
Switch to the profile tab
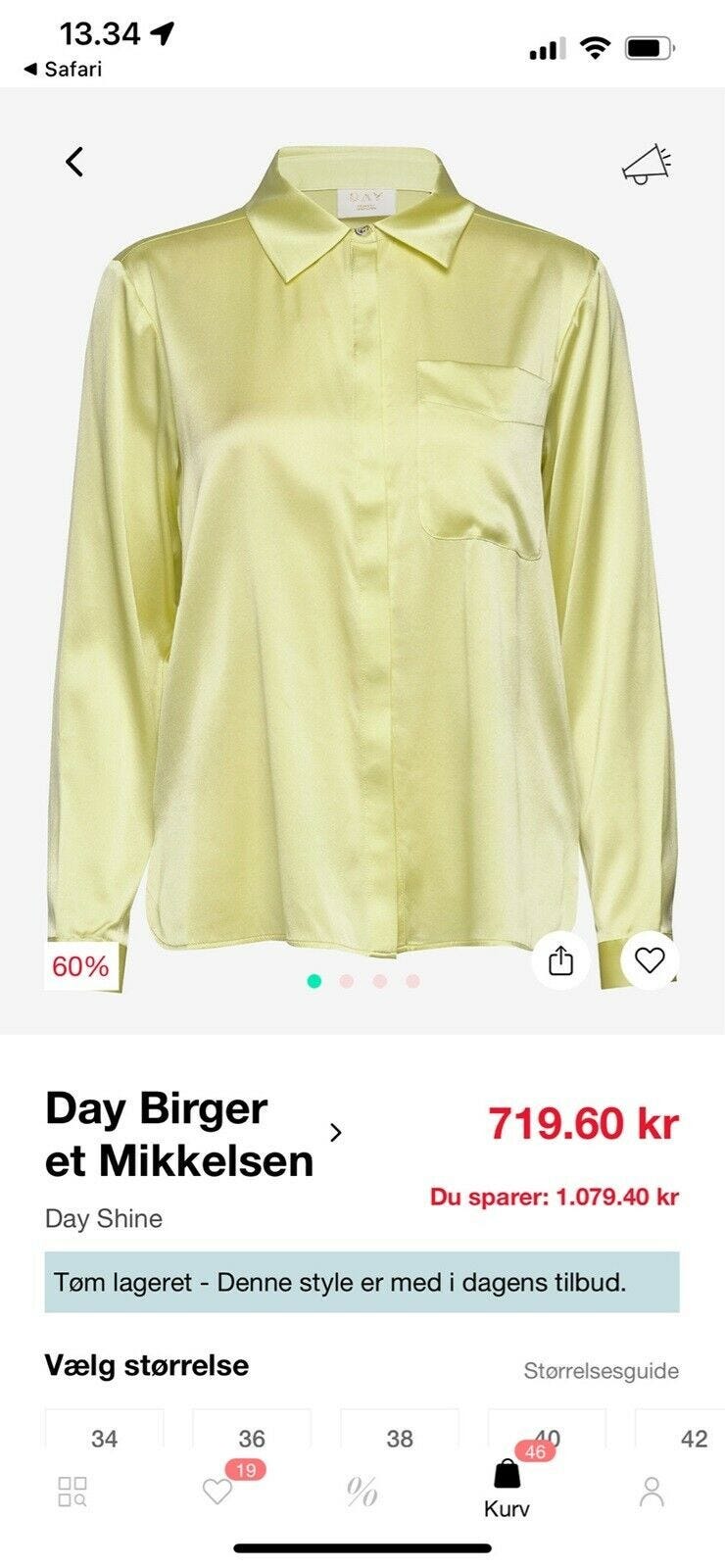coord(652,1492)
